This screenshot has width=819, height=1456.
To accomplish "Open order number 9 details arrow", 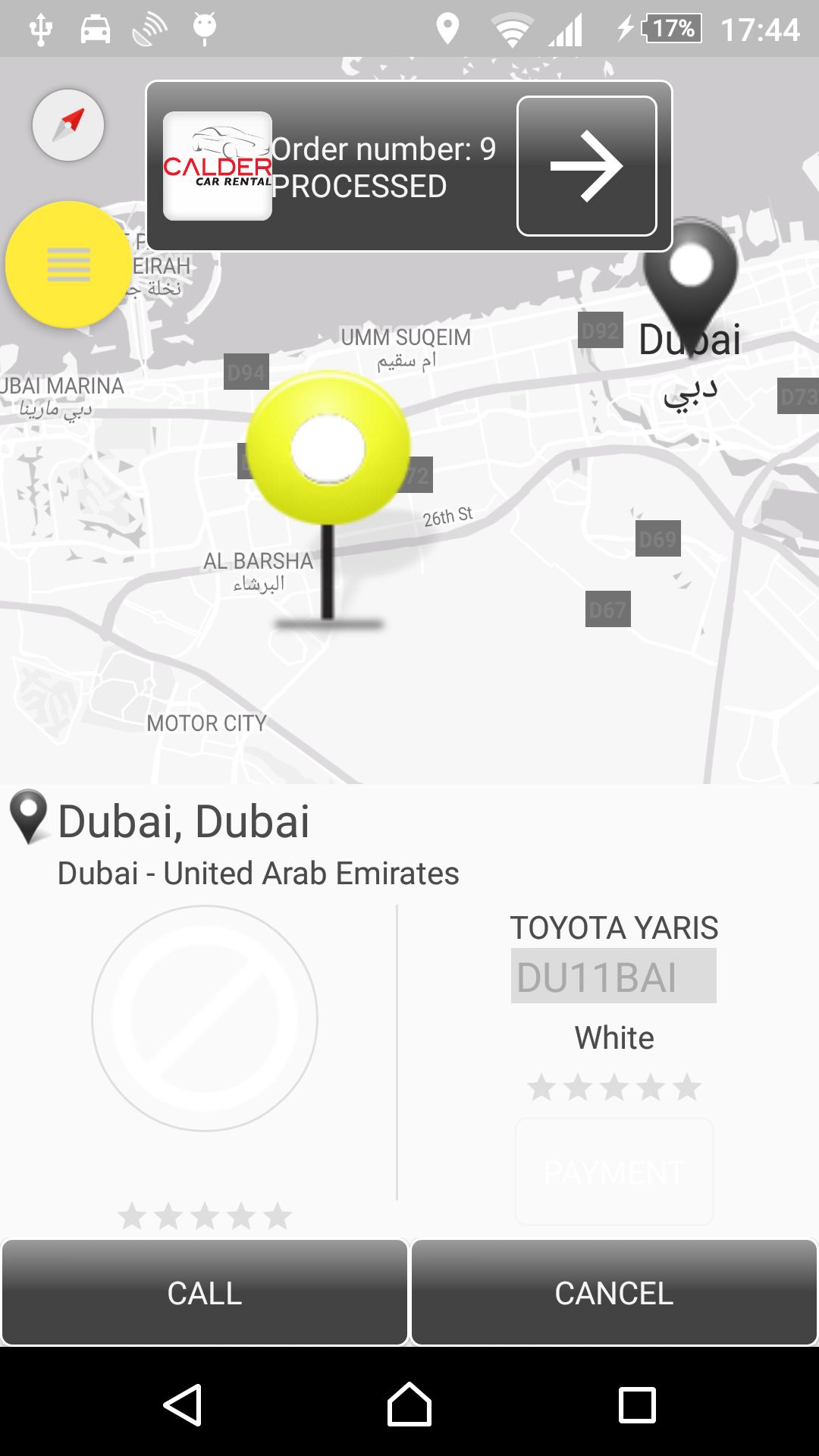I will 586,166.
